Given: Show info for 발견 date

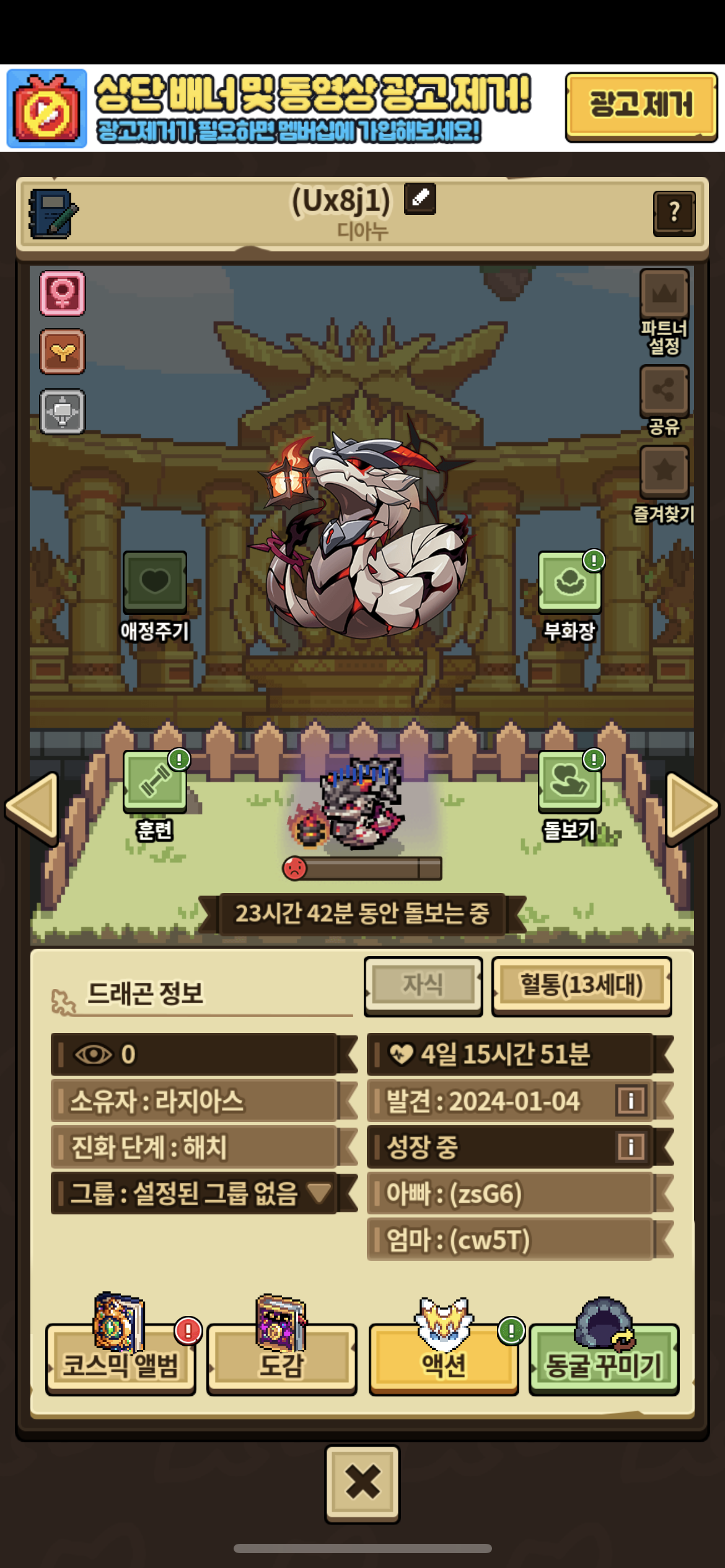Looking at the screenshot, I should coord(631,1100).
